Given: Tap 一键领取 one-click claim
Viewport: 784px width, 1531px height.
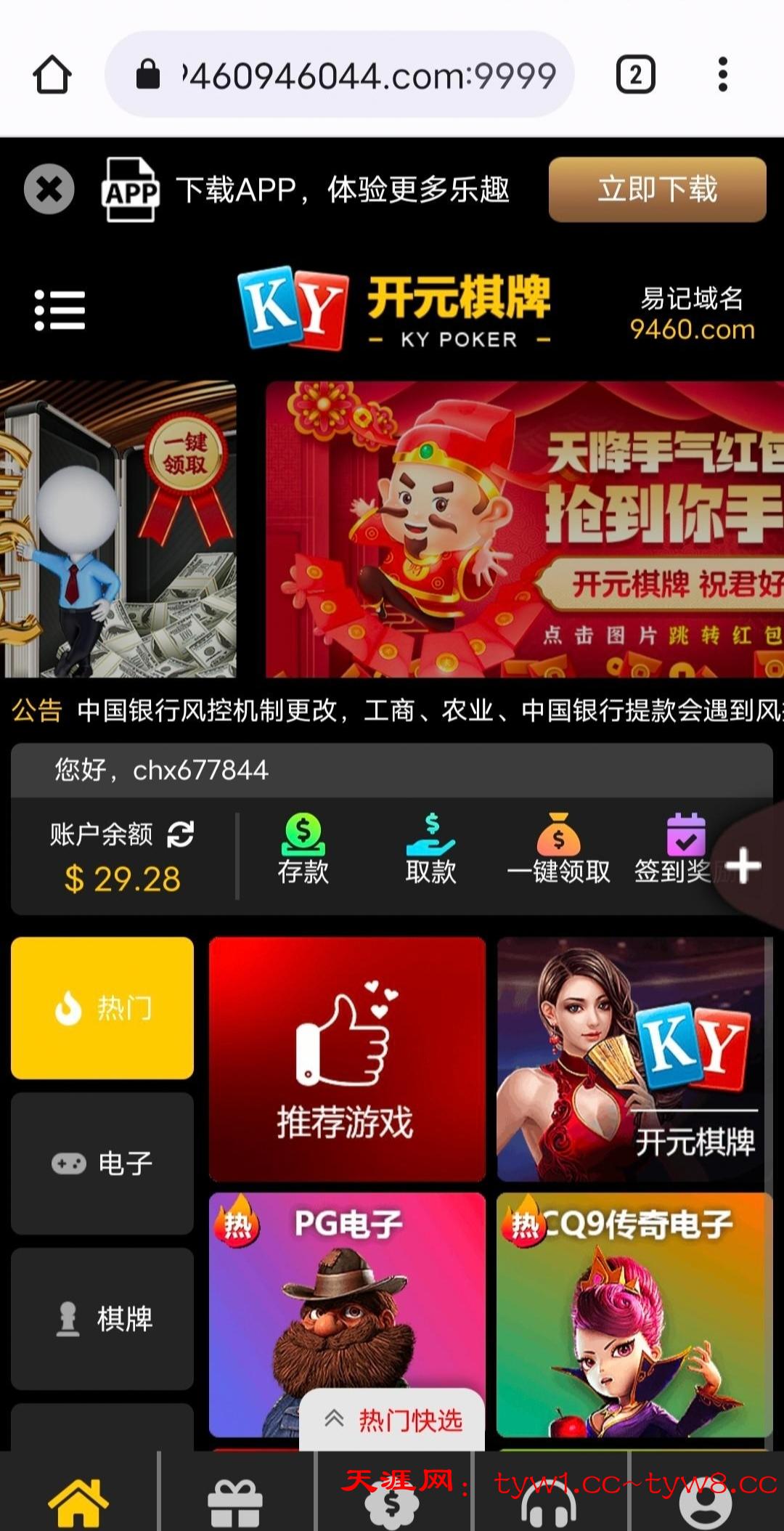Looking at the screenshot, I should coord(558,849).
